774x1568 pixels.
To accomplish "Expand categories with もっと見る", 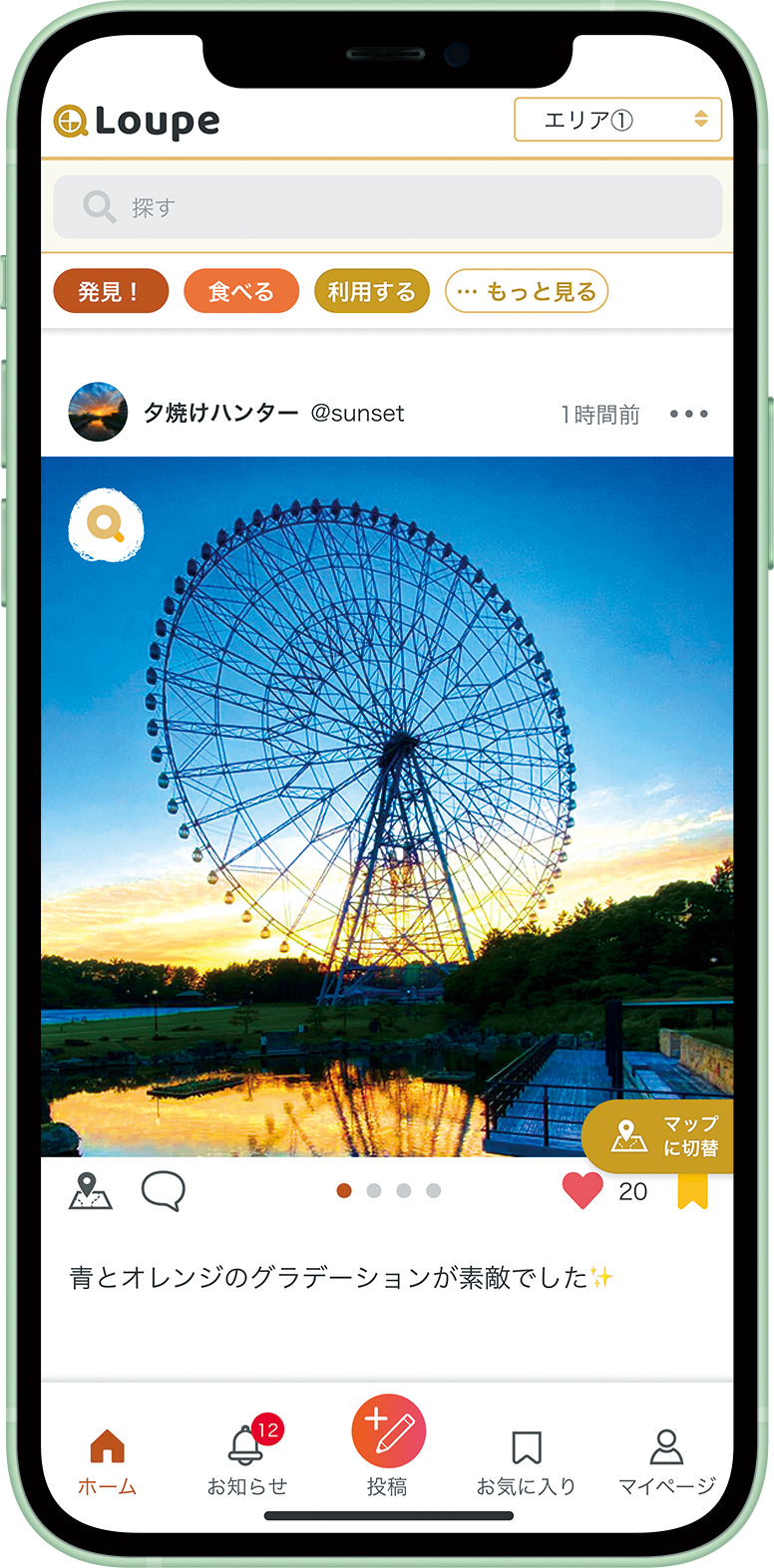I will click(x=526, y=291).
